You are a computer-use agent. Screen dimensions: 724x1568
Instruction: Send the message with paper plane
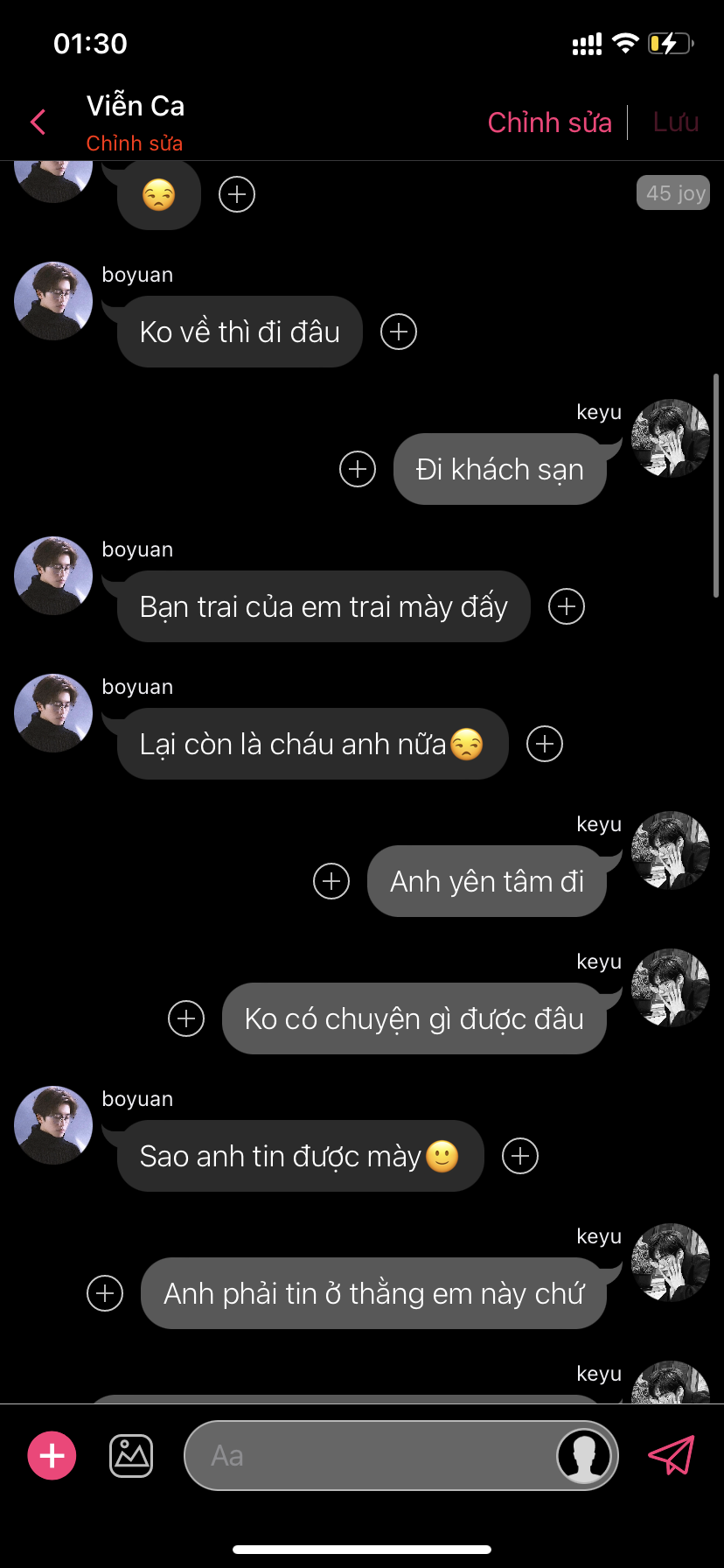tap(671, 1455)
